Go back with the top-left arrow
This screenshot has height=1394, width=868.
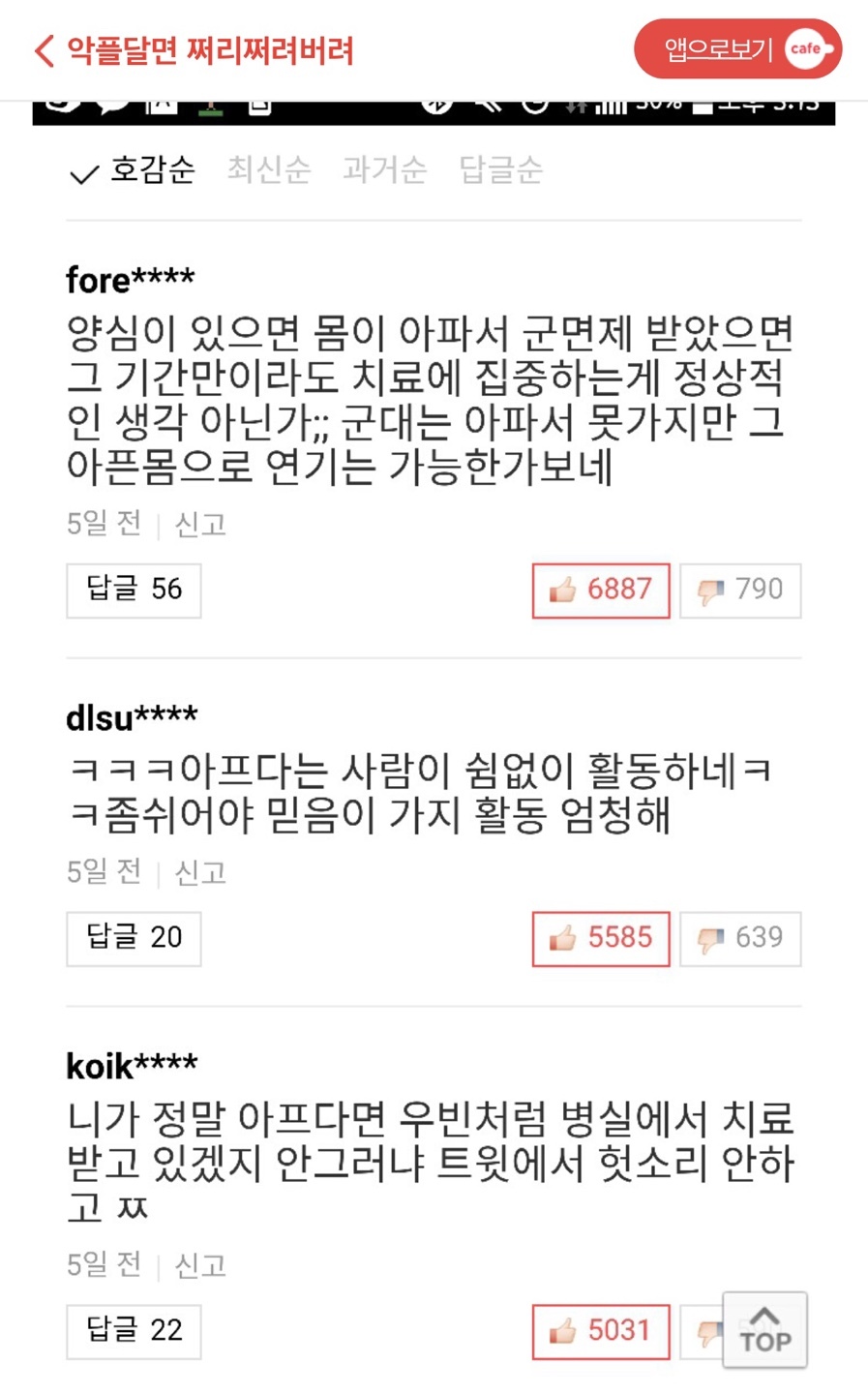45,50
